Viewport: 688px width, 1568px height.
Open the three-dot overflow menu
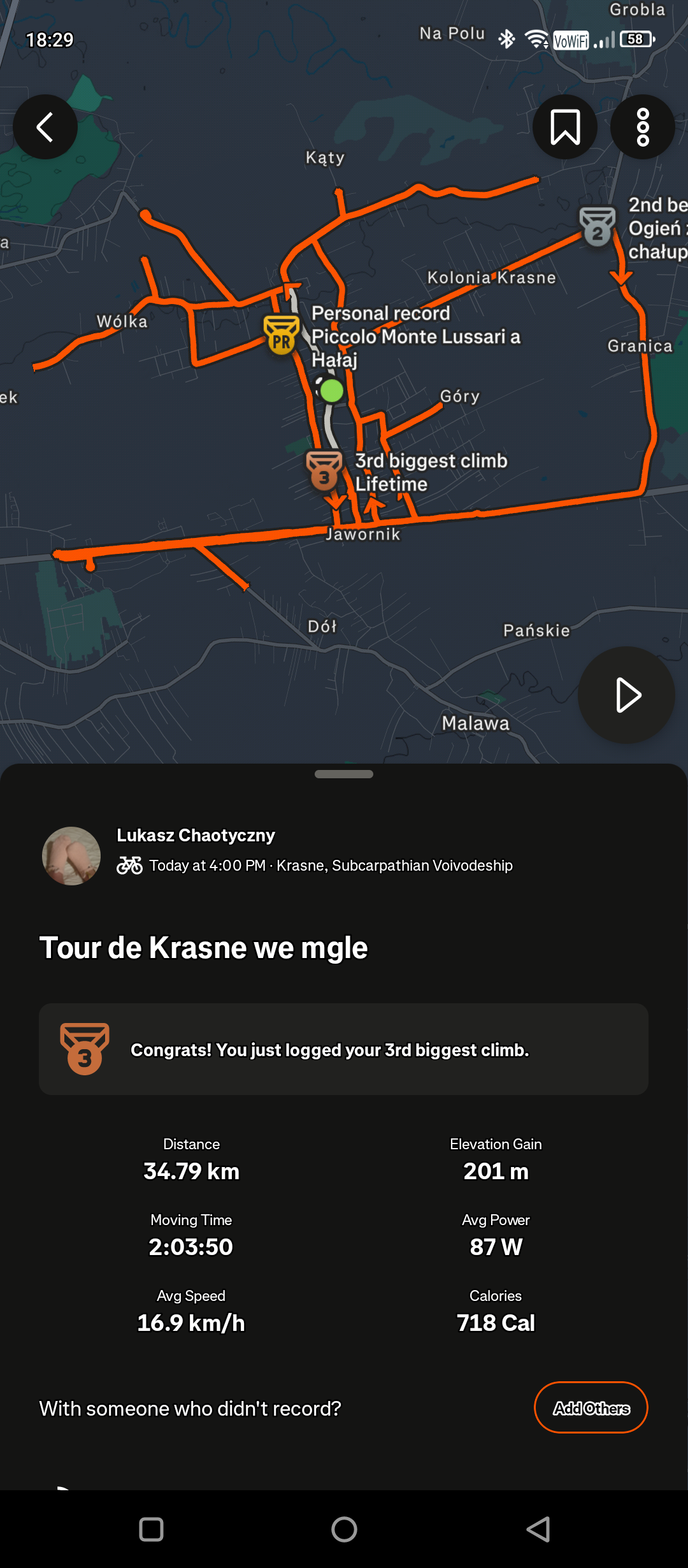pos(643,127)
